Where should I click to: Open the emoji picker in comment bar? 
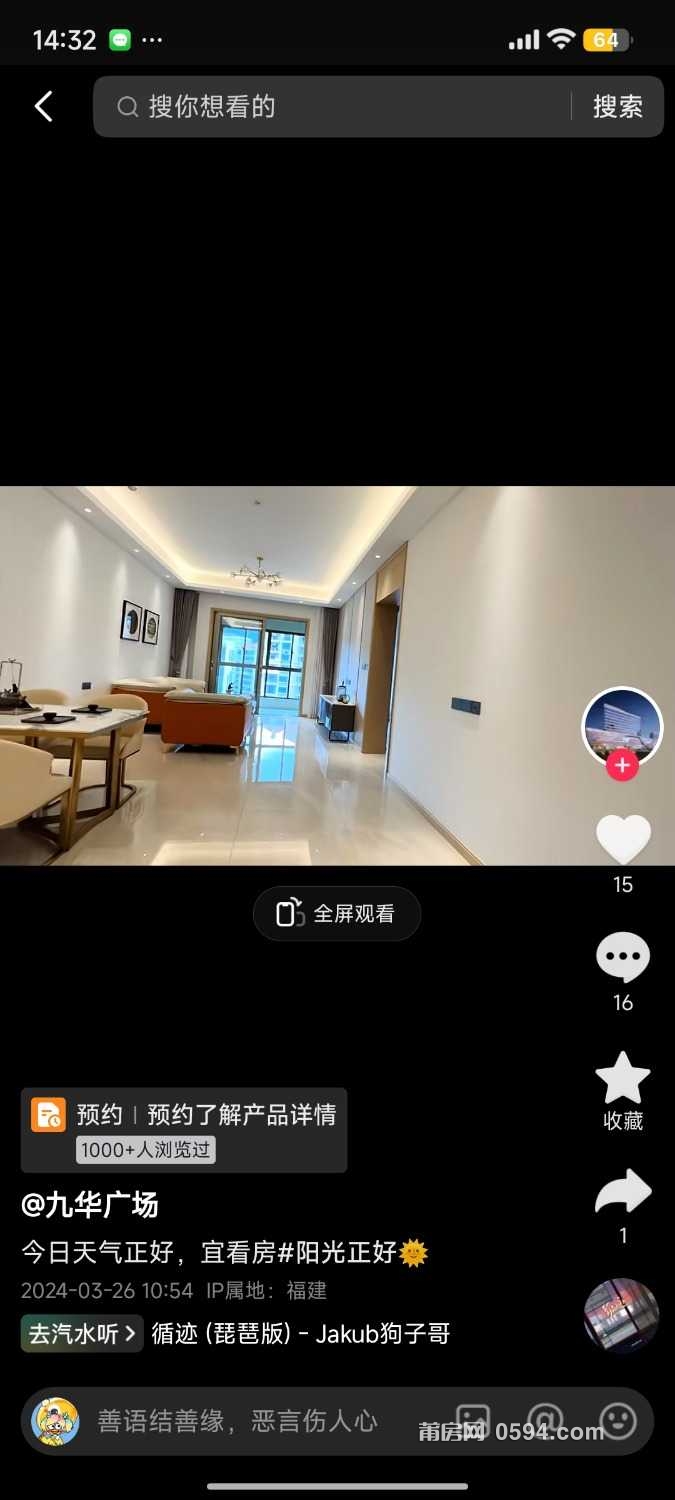[618, 1420]
